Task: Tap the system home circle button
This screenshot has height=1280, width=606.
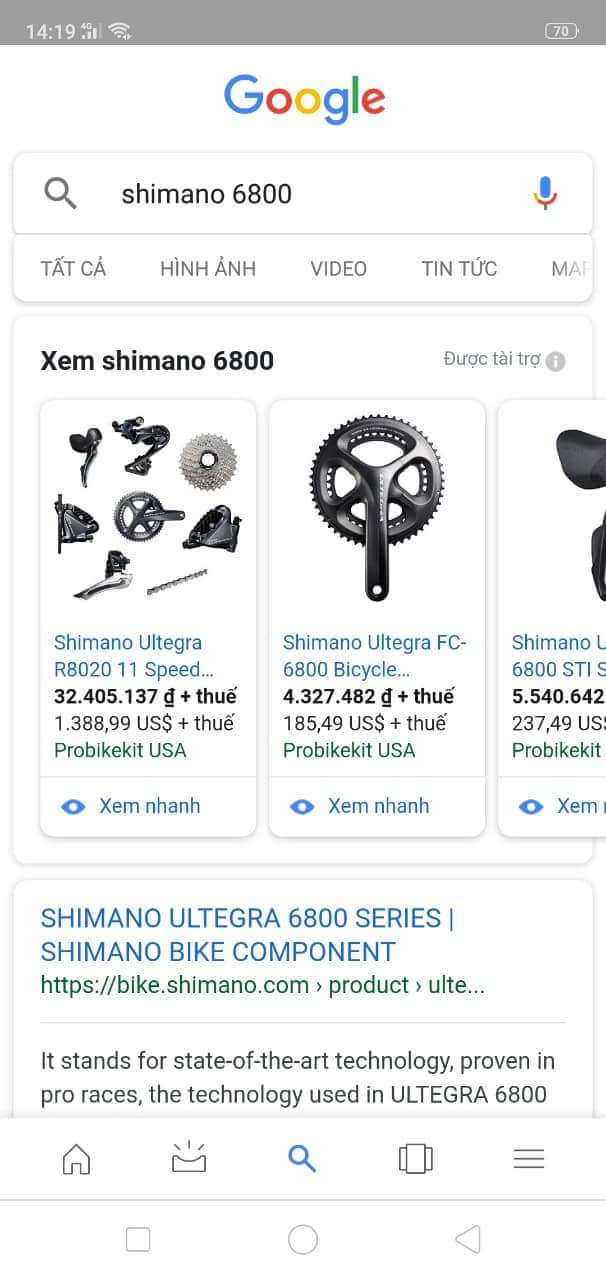Action: (x=303, y=1240)
